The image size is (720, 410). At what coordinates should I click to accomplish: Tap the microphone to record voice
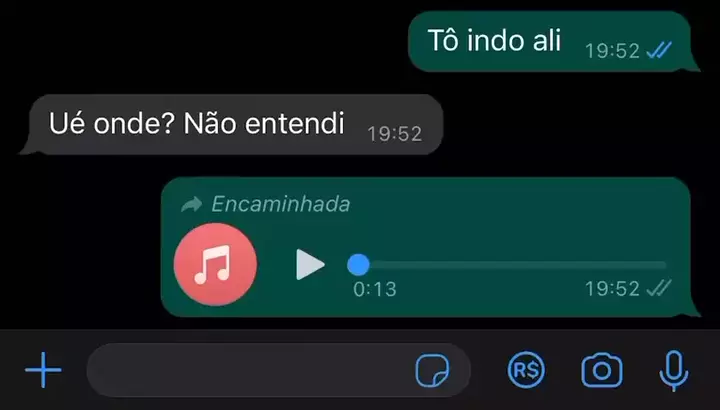click(674, 371)
